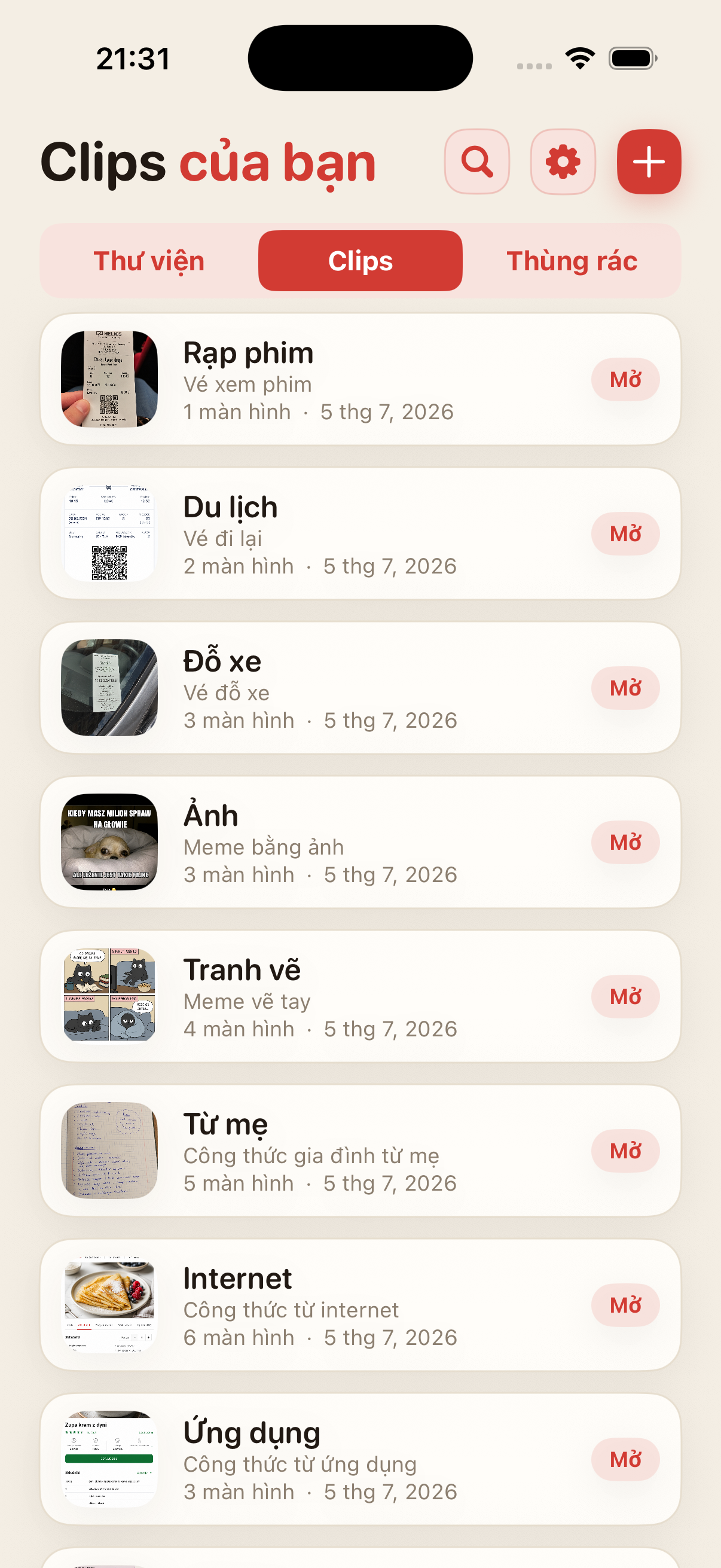Open the Ảnh meme clip card
Viewport: 721px width, 1568px height.
[x=360, y=842]
